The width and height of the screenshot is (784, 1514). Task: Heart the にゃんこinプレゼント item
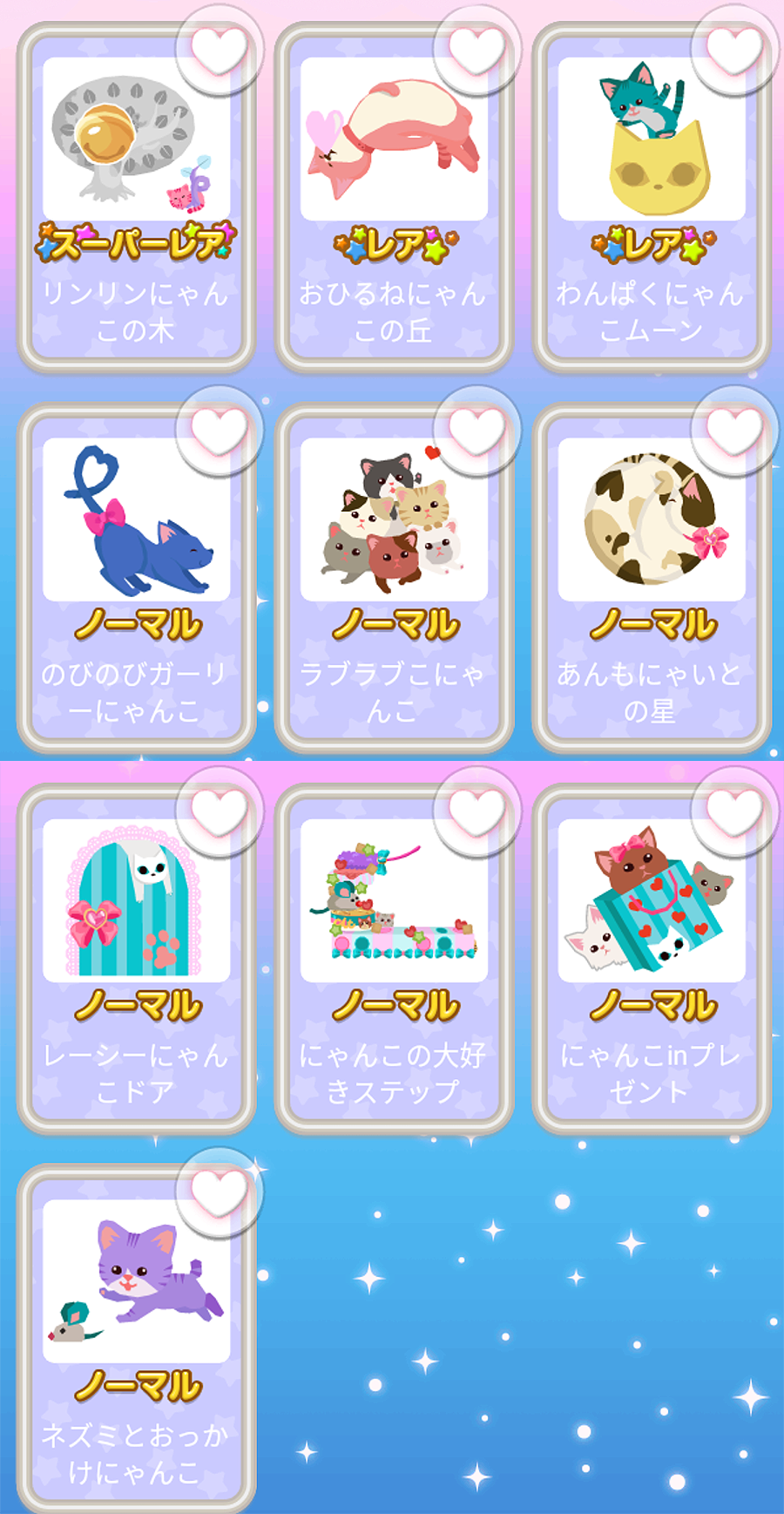point(734,811)
